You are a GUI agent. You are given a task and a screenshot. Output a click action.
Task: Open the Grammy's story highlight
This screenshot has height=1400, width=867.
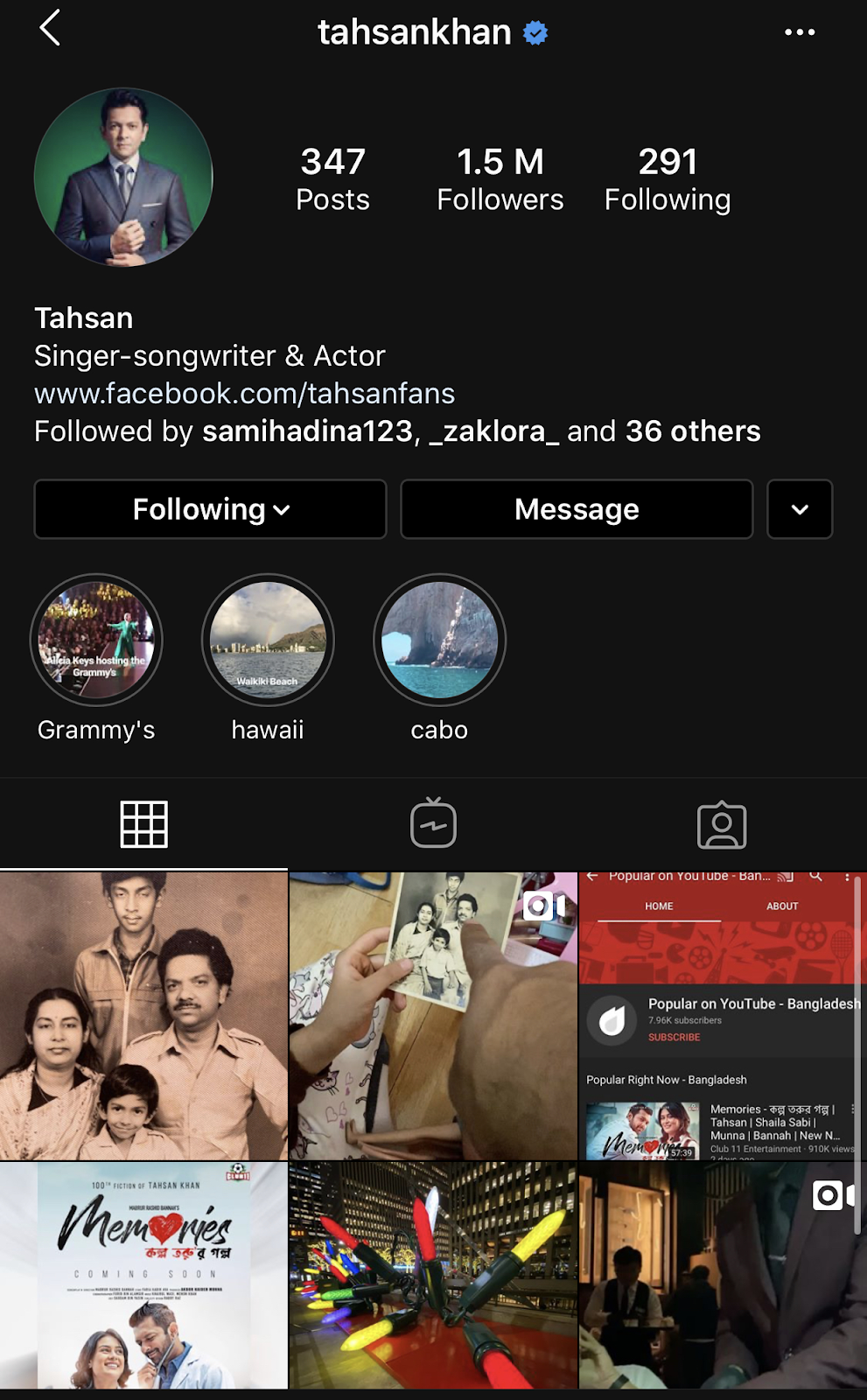tap(96, 640)
